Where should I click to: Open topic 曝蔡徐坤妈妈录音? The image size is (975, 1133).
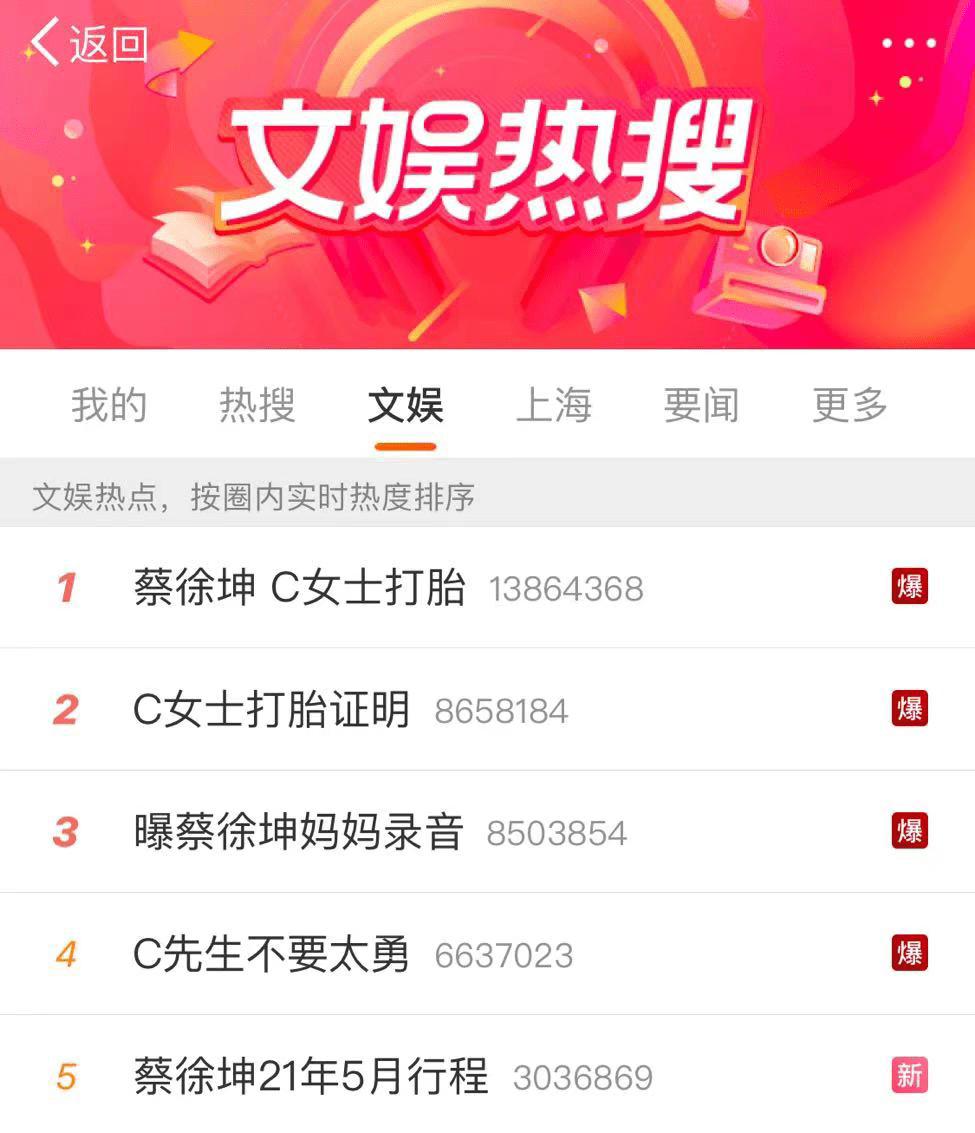[x=298, y=832]
